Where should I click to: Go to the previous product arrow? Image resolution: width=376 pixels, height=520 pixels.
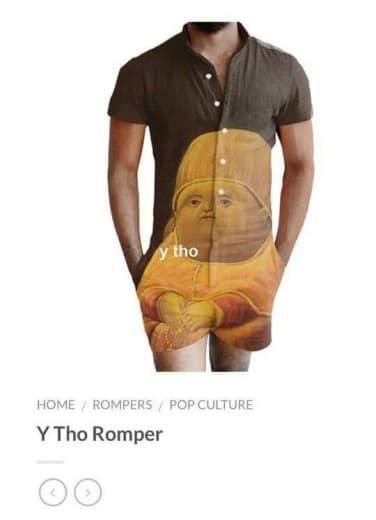click(x=53, y=492)
